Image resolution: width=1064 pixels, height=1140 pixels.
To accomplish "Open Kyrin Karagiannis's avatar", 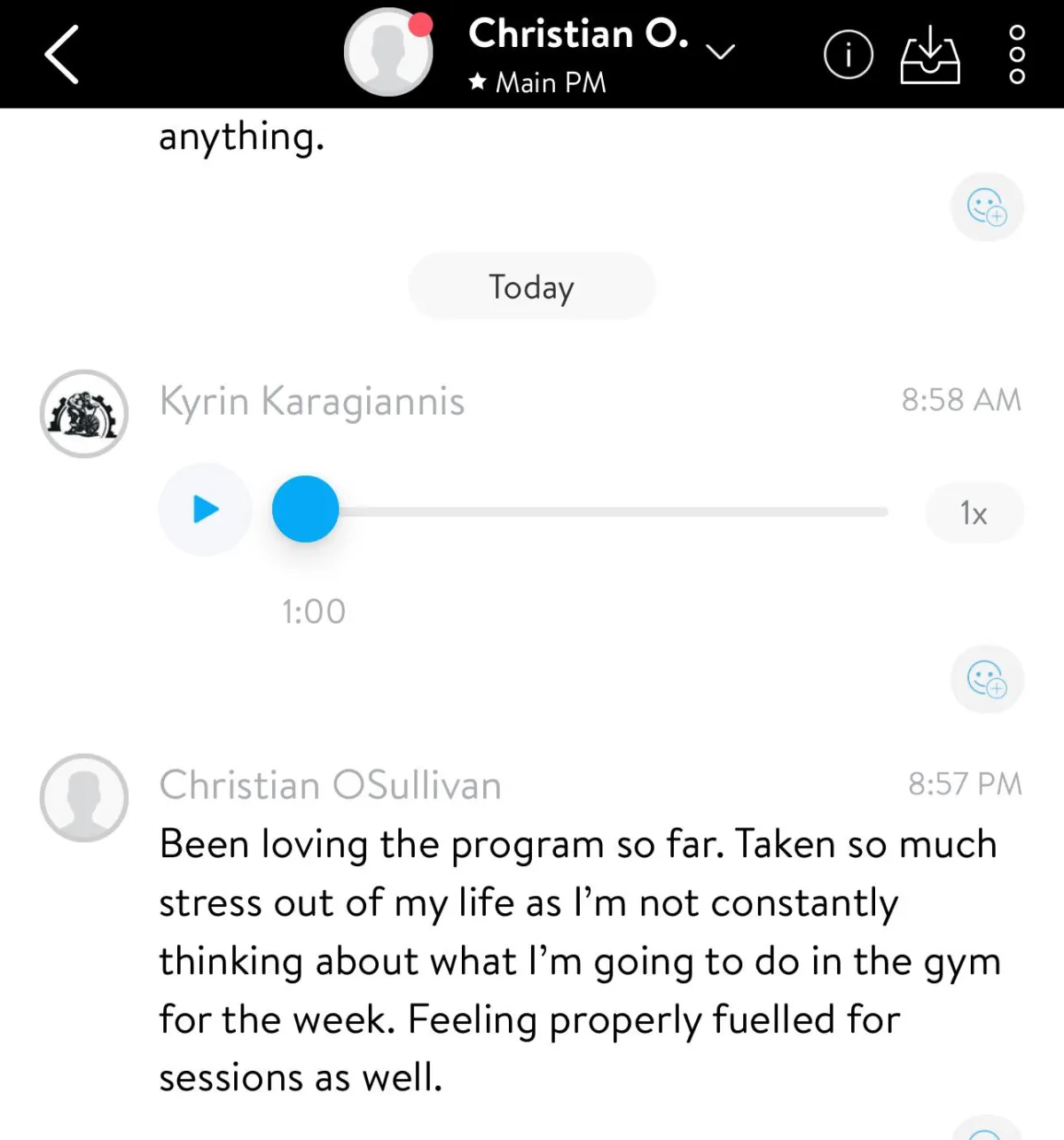I will [x=84, y=414].
